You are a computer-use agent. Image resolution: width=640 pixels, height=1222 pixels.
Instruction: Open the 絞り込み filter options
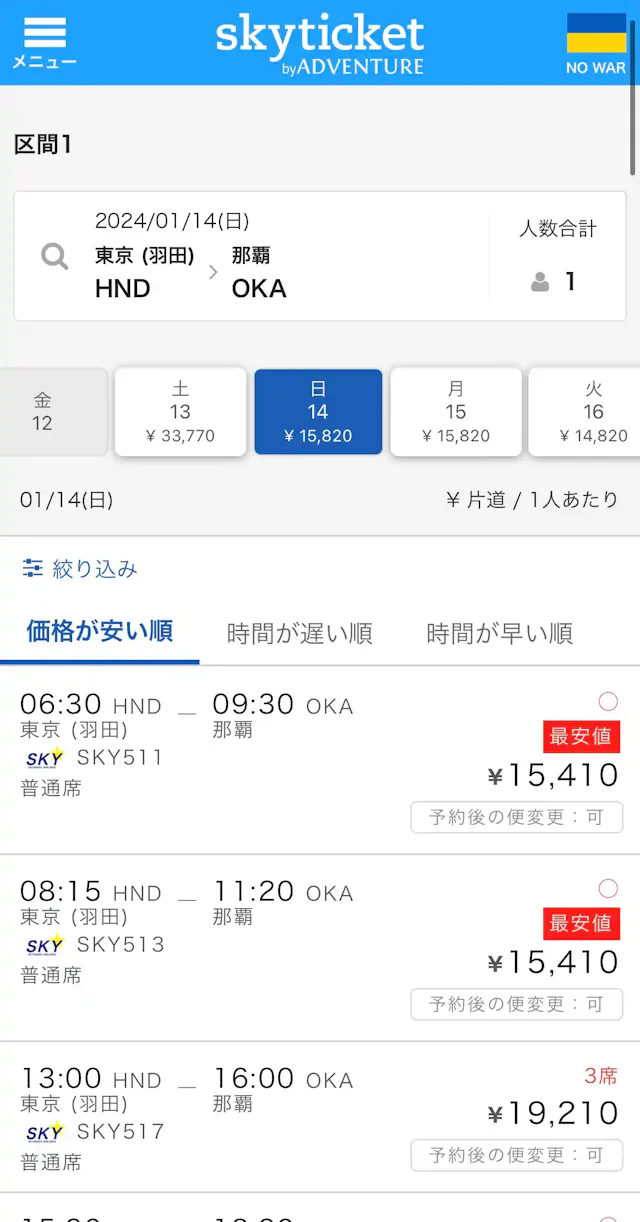click(80, 569)
